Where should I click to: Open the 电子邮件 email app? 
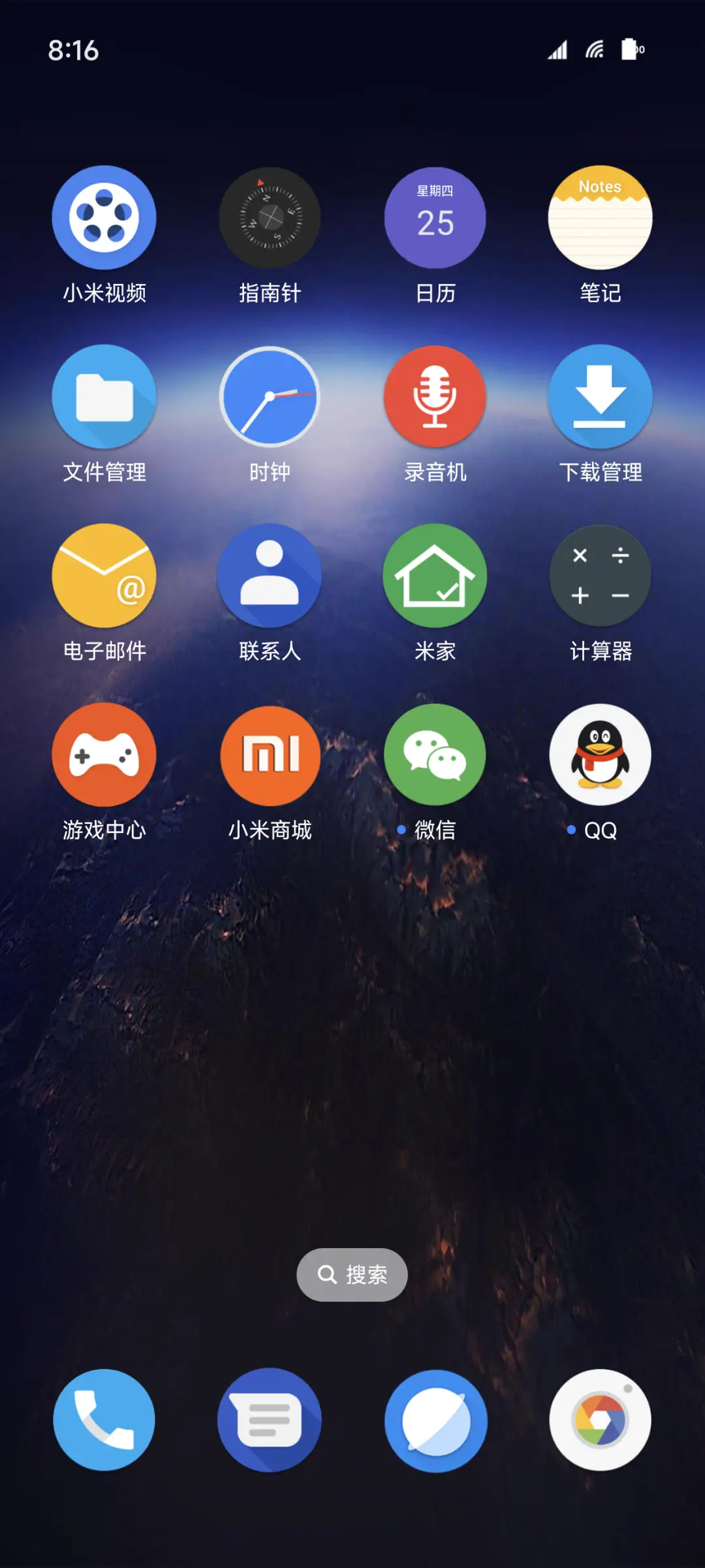point(104,574)
